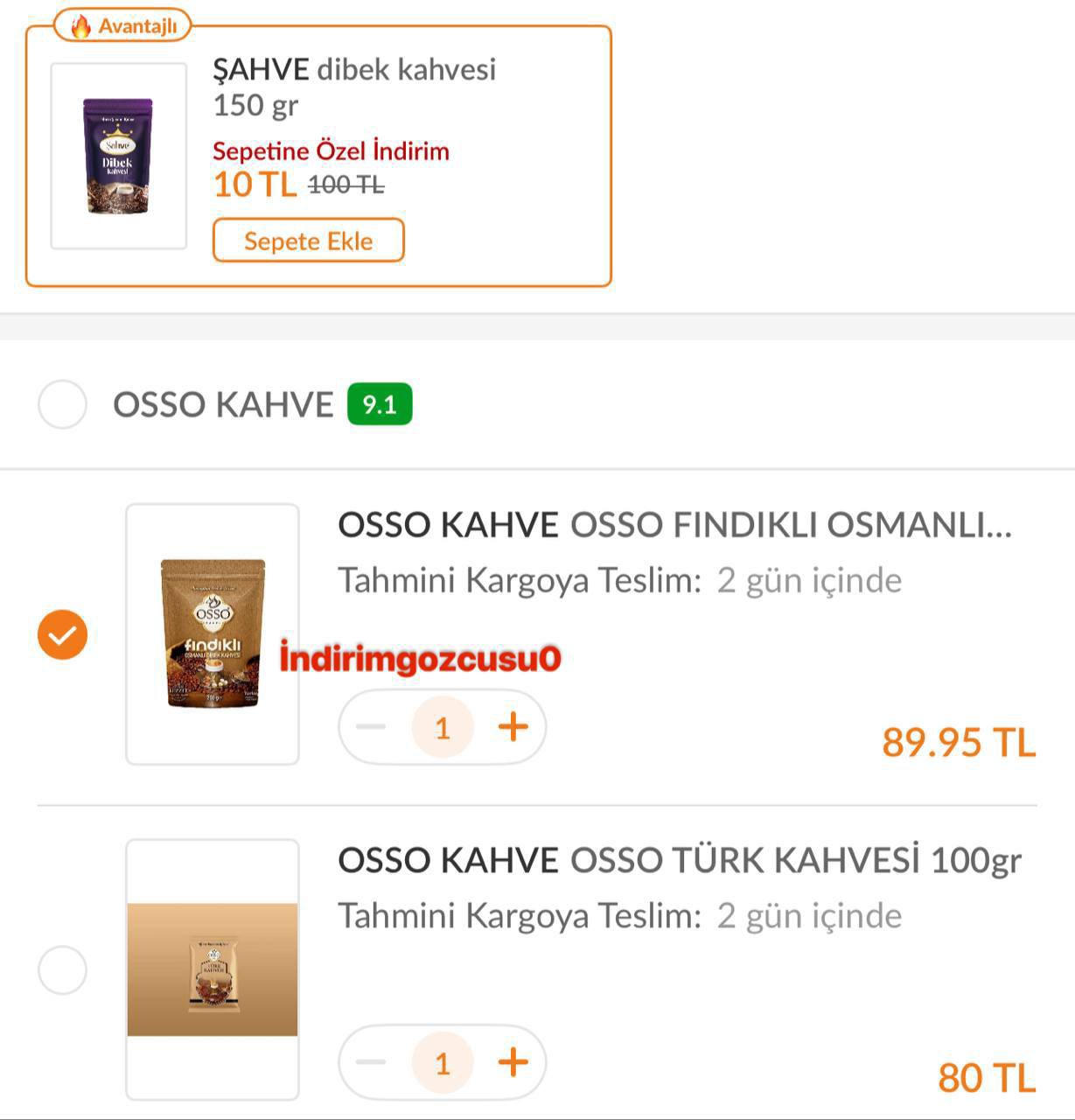The image size is (1075, 1120).
Task: Add ŞAHVE dibek kahvesi to cart
Action: [x=308, y=241]
